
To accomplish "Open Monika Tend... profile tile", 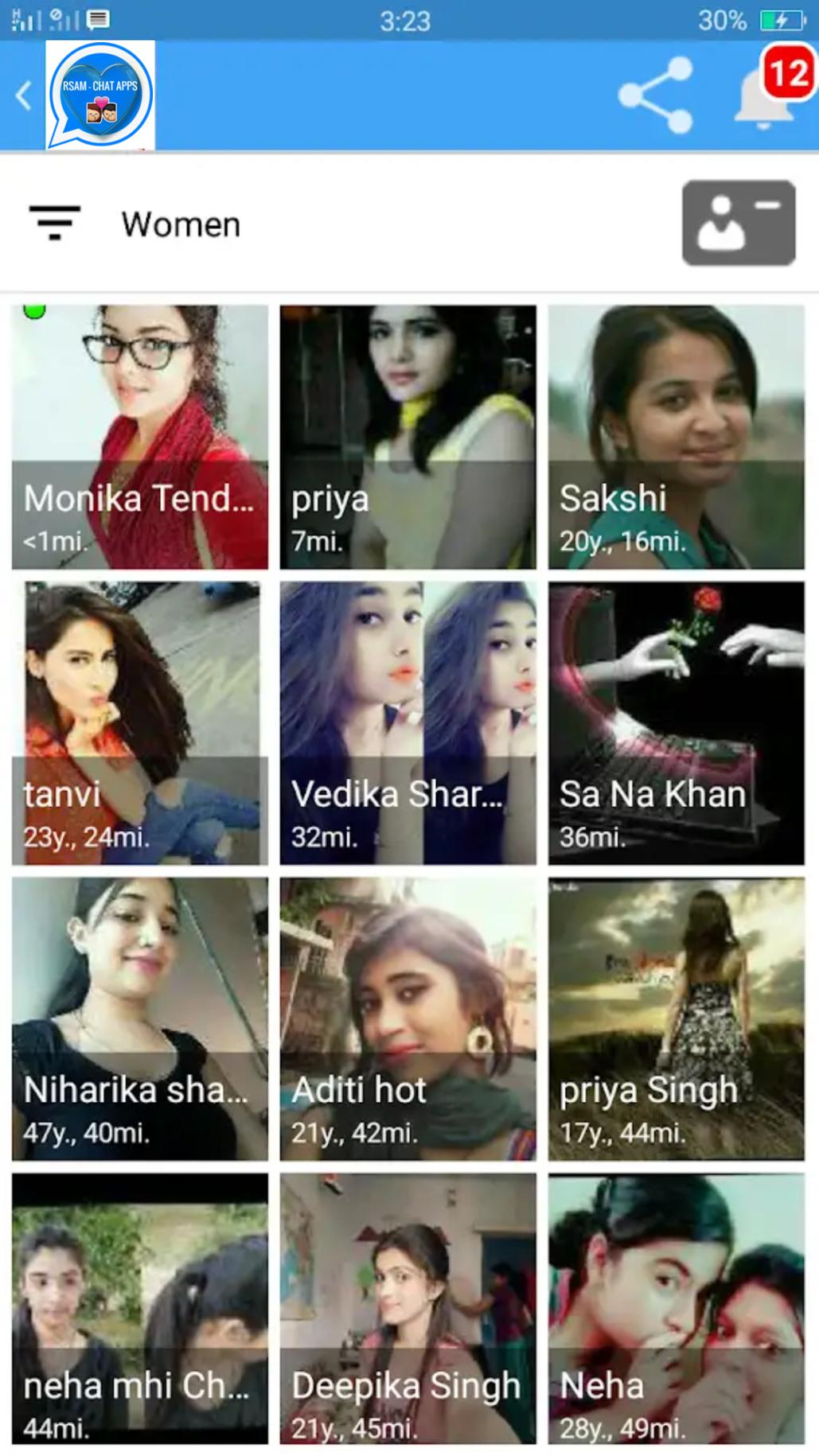I will (140, 437).
